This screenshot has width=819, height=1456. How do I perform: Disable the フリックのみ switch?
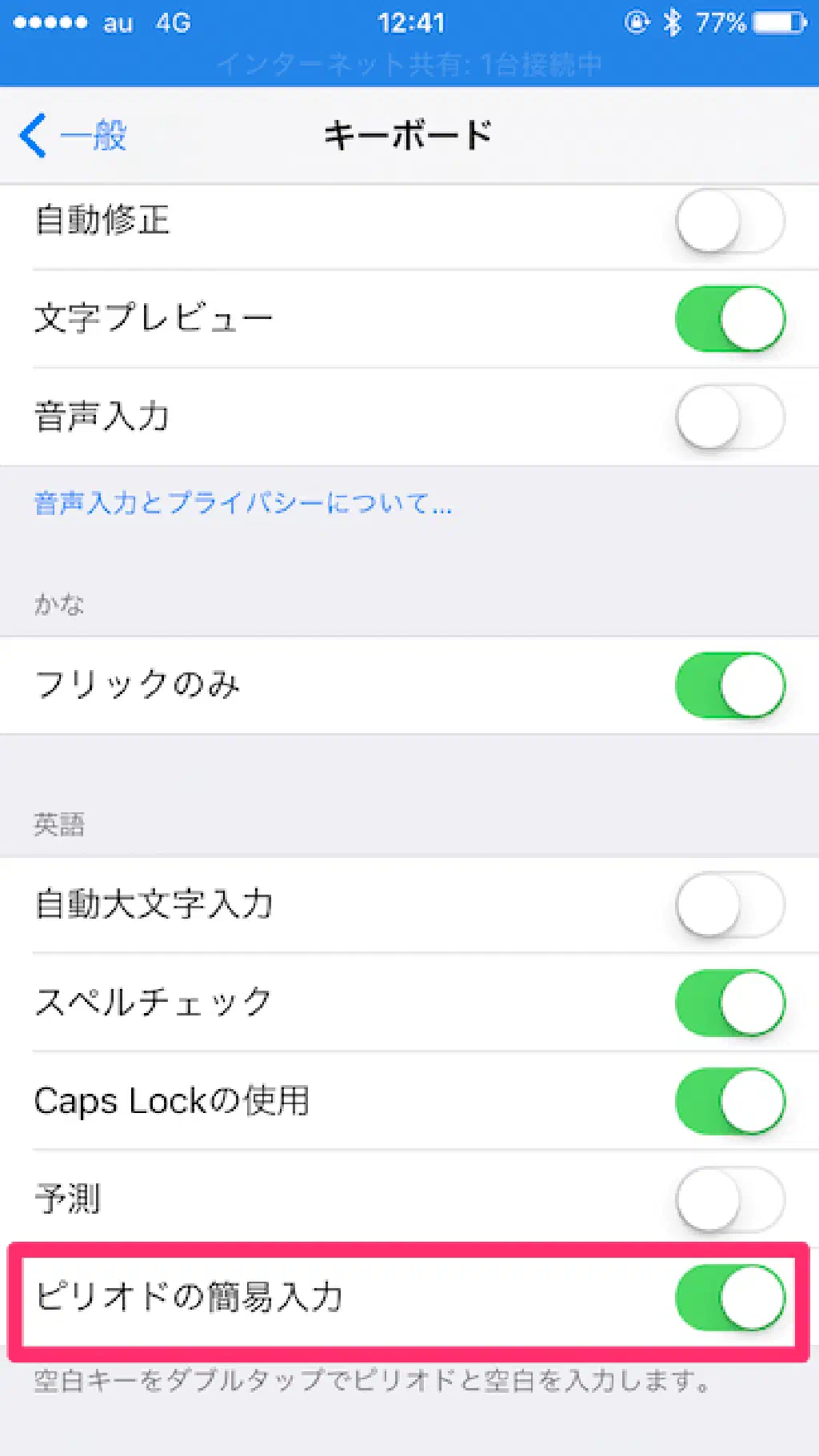[x=729, y=686]
